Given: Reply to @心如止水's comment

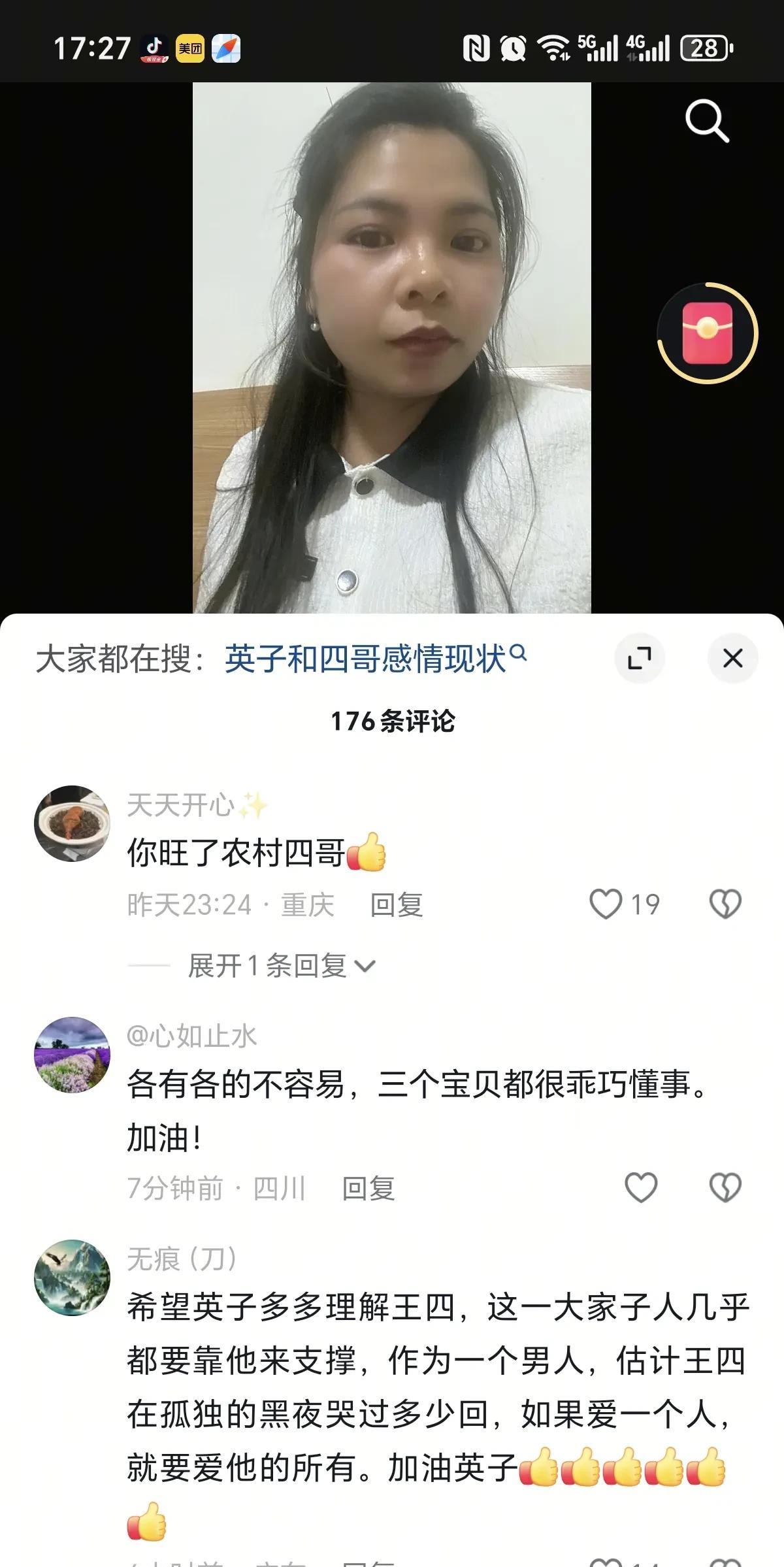Looking at the screenshot, I should 368,1188.
